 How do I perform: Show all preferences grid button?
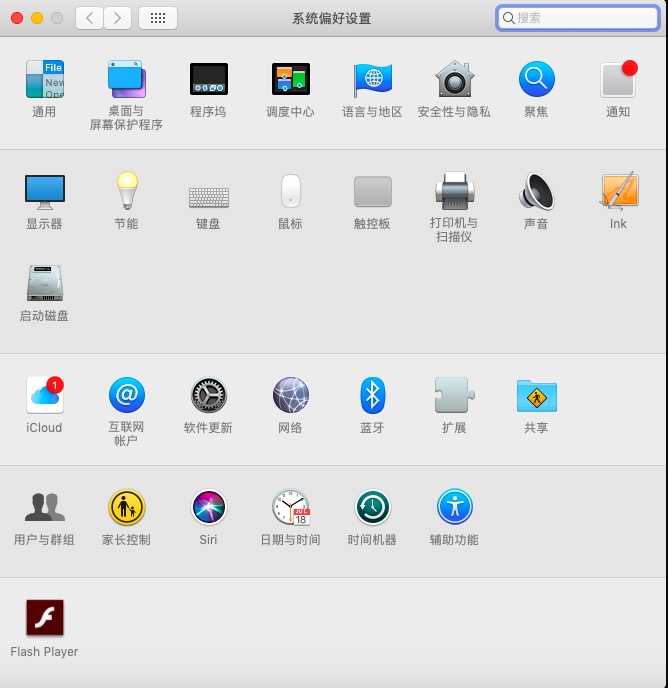(158, 17)
